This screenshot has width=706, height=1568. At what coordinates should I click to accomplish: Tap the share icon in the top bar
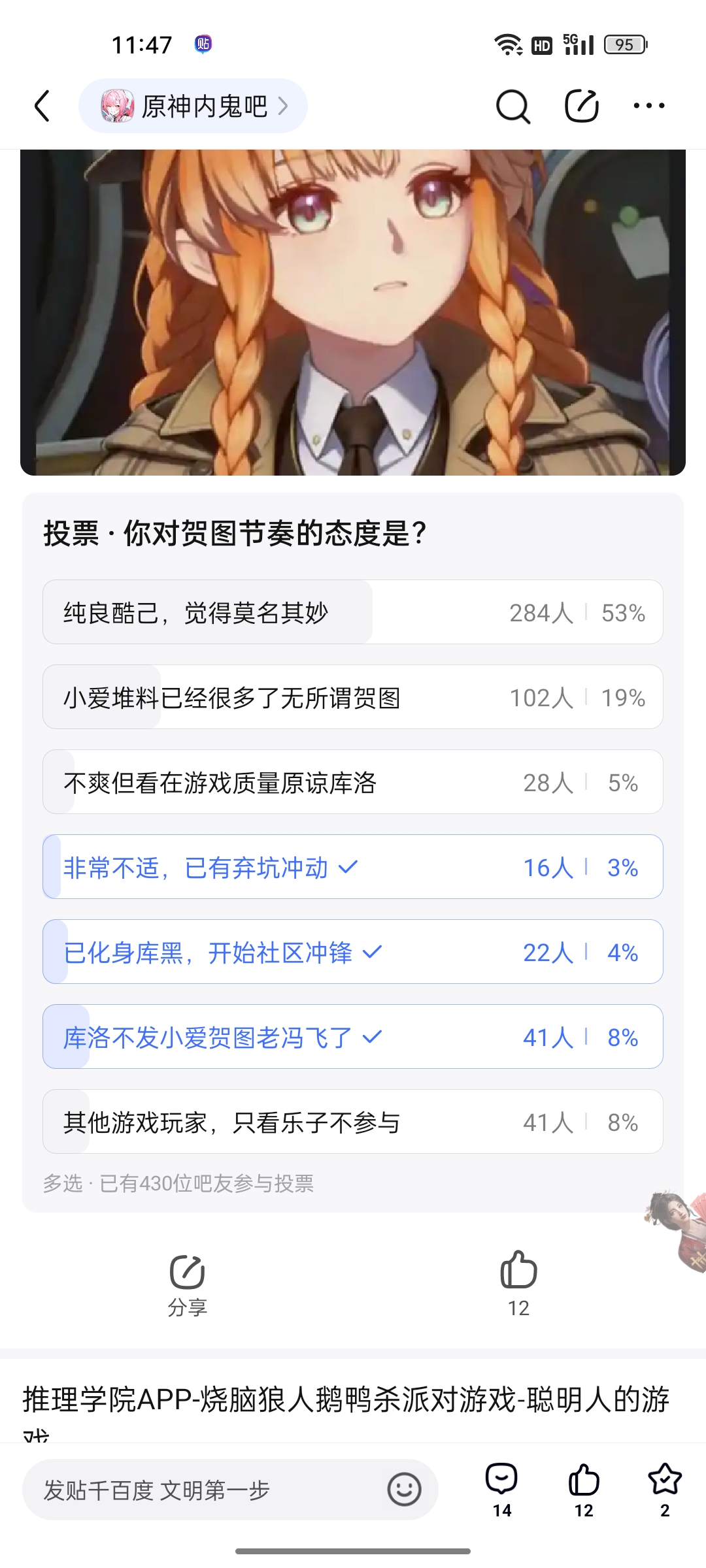(x=581, y=106)
